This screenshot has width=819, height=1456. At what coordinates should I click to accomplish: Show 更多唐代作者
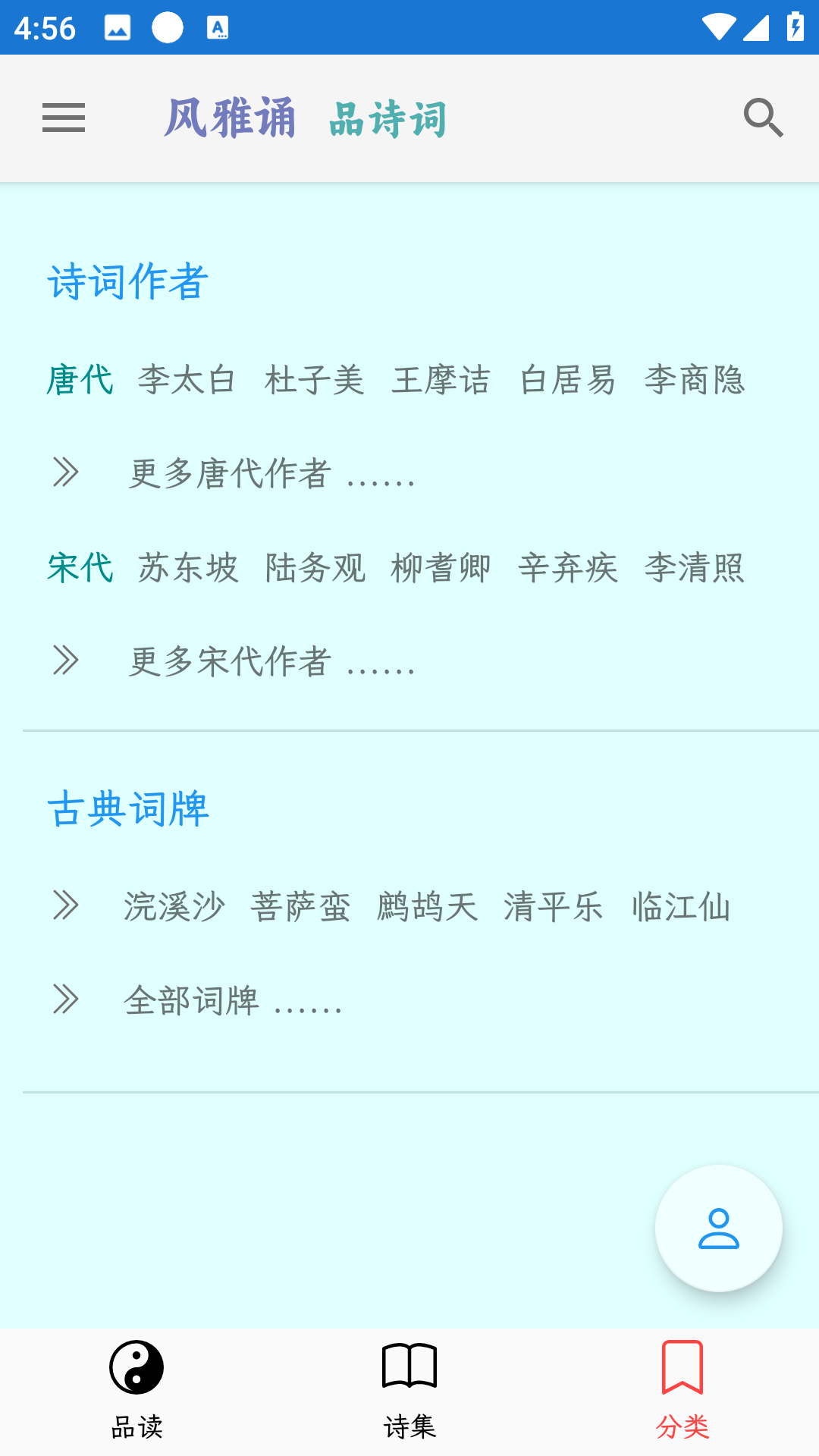coord(271,474)
